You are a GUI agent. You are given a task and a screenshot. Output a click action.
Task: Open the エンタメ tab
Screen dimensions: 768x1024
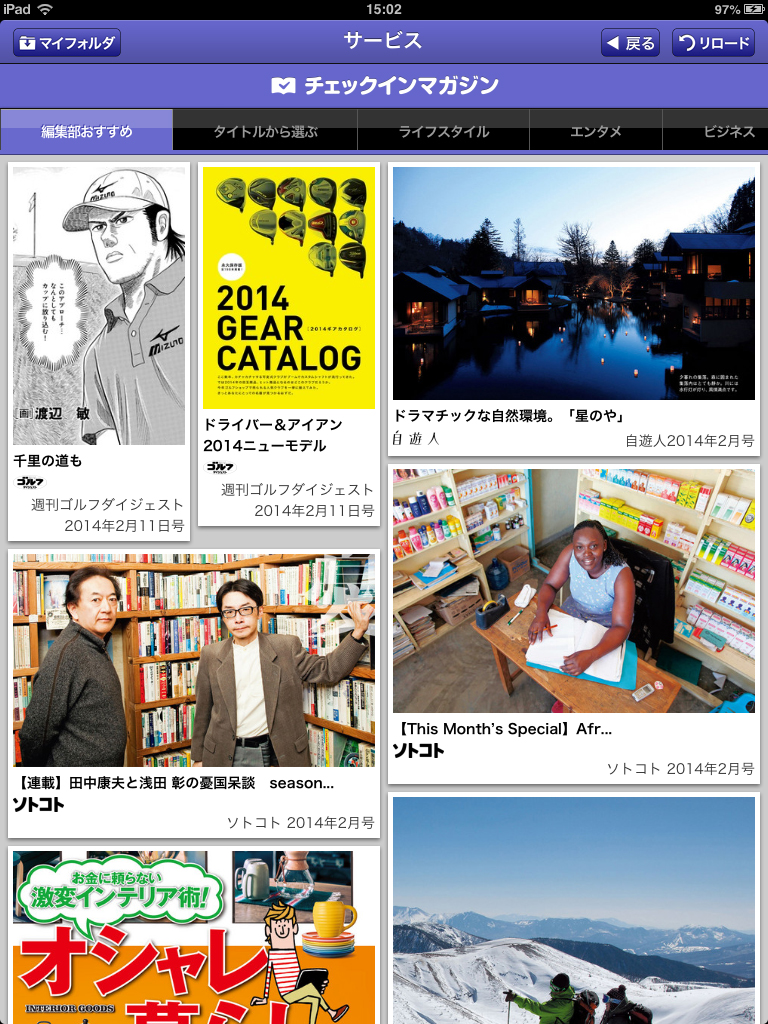[596, 131]
